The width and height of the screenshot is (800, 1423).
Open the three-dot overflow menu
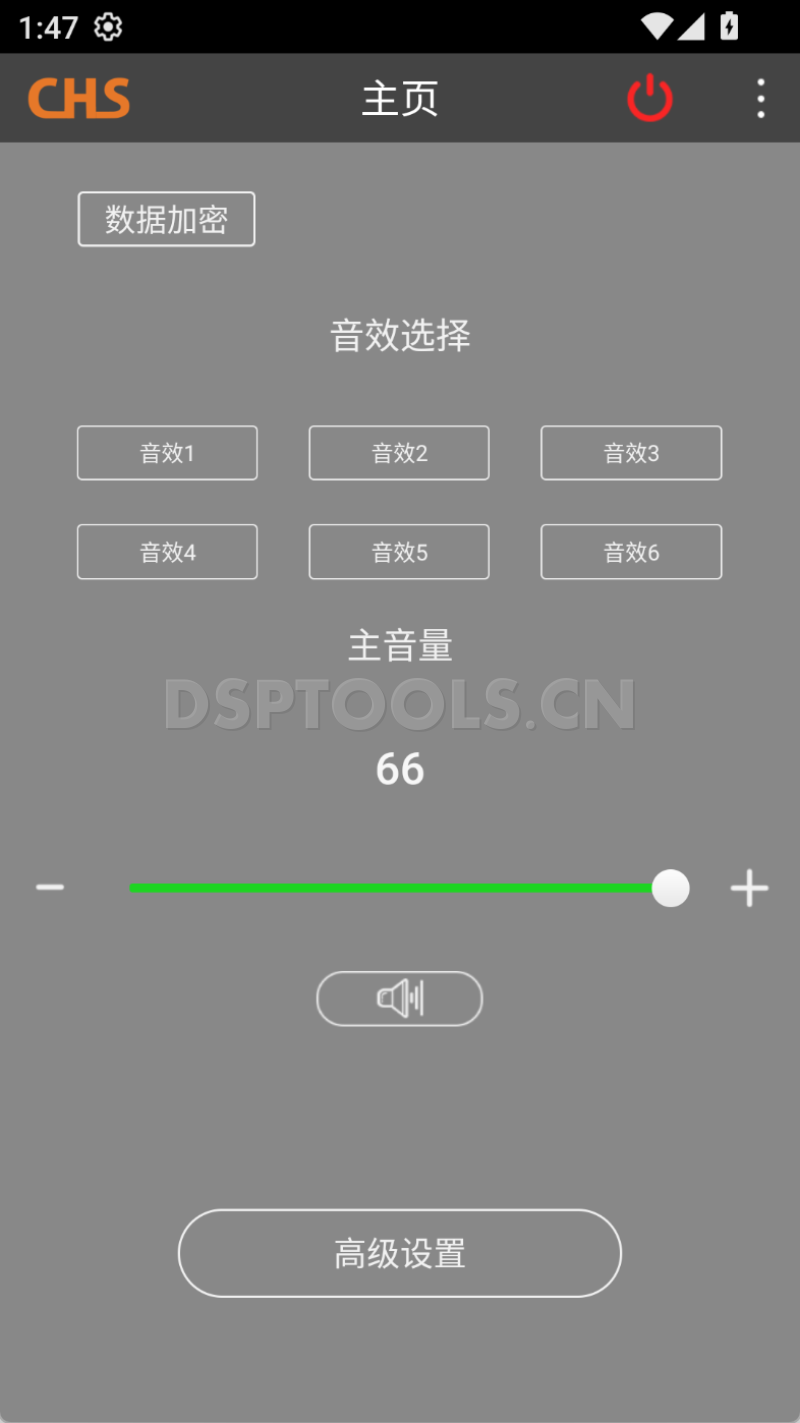pos(761,98)
